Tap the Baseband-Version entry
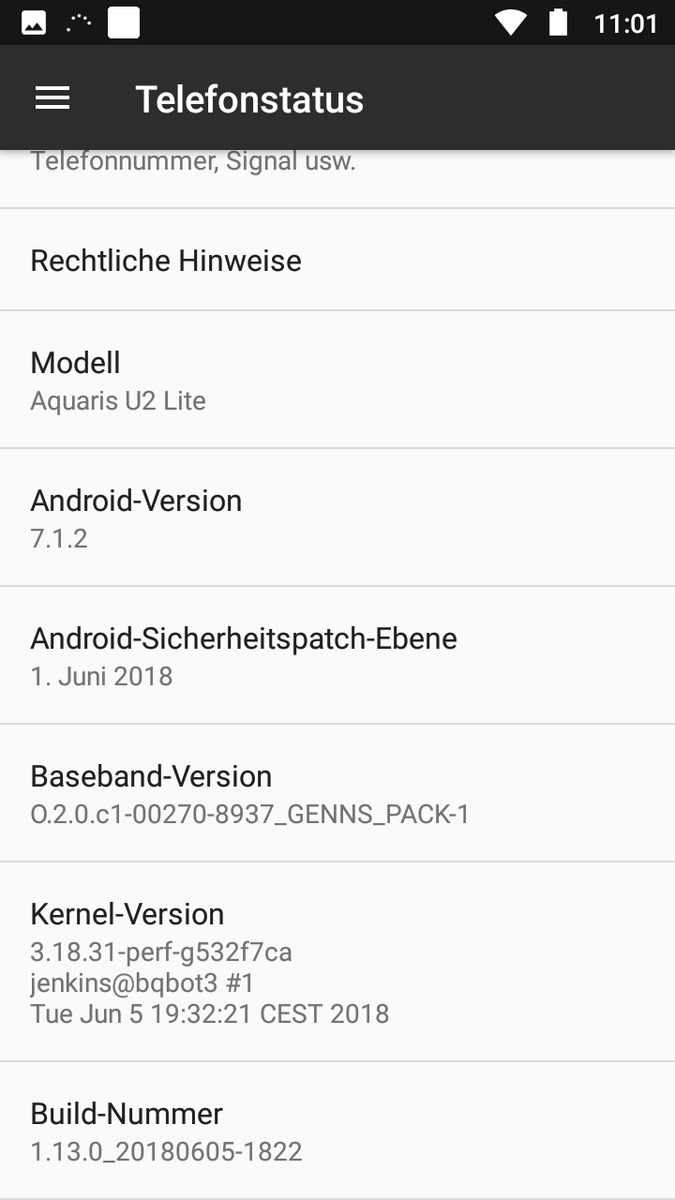 337,794
